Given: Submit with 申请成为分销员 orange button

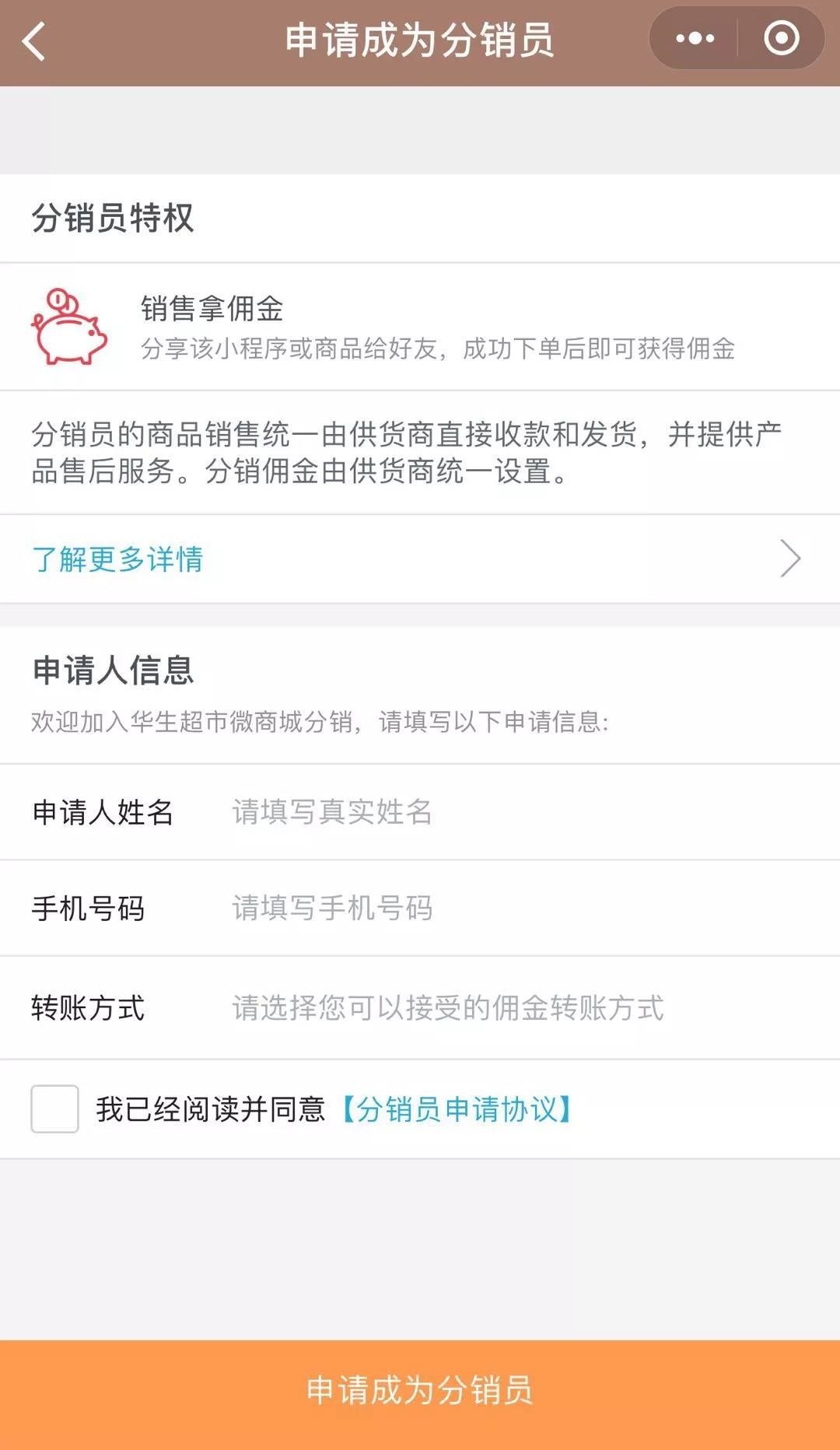Looking at the screenshot, I should click(x=420, y=1391).
